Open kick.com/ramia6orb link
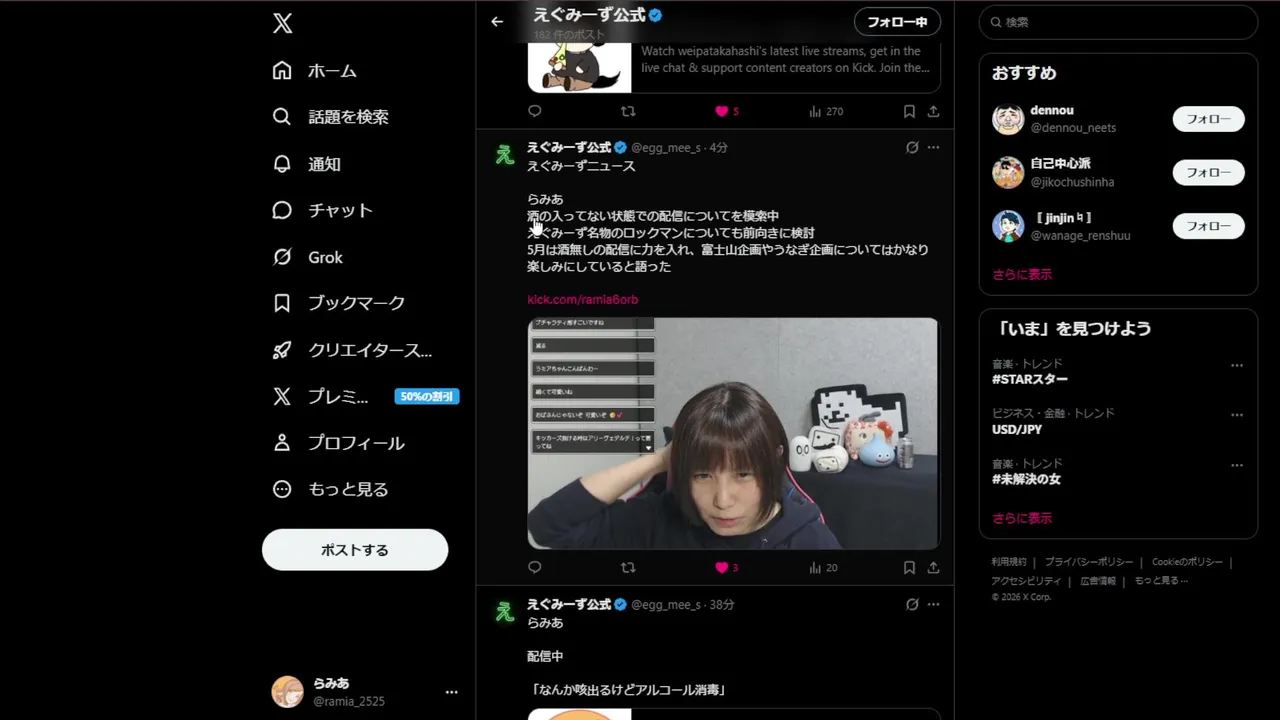Image resolution: width=1280 pixels, height=720 pixels. pos(582,299)
